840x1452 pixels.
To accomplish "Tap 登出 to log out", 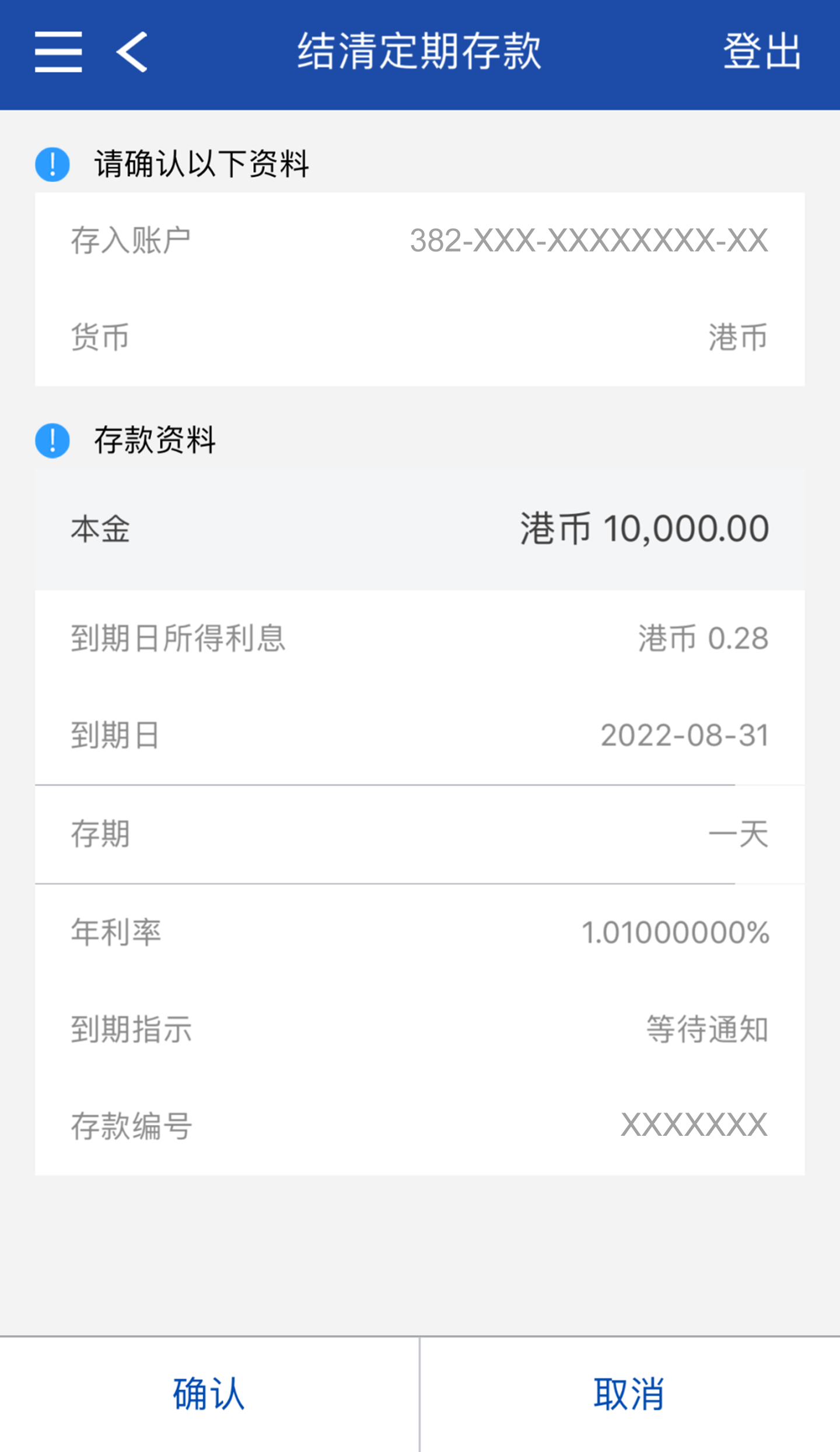I will [762, 52].
